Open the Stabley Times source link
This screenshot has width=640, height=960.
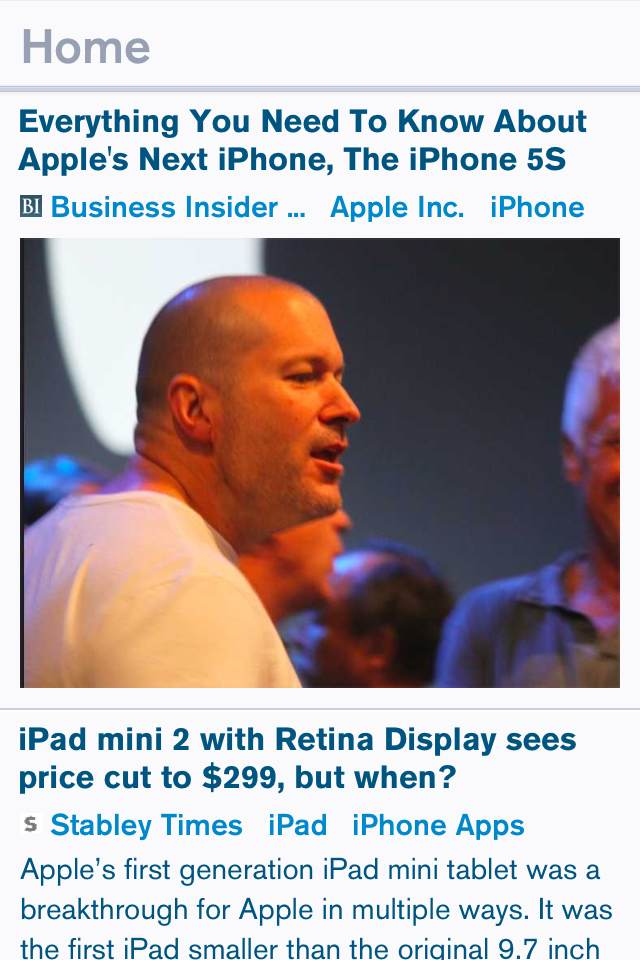146,826
